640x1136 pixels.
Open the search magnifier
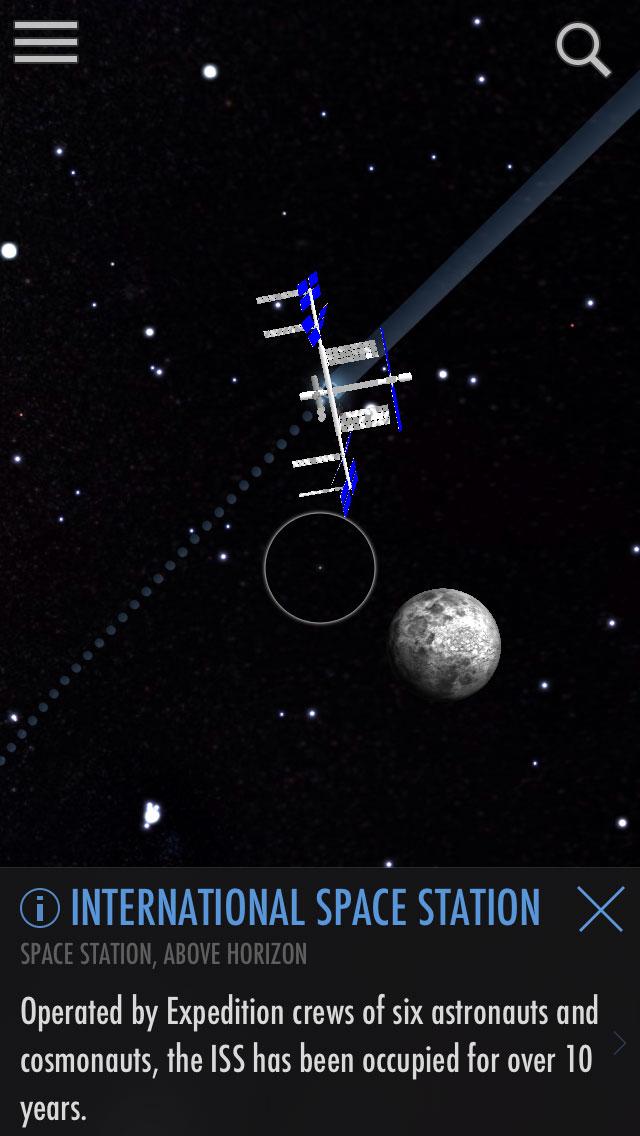point(583,48)
